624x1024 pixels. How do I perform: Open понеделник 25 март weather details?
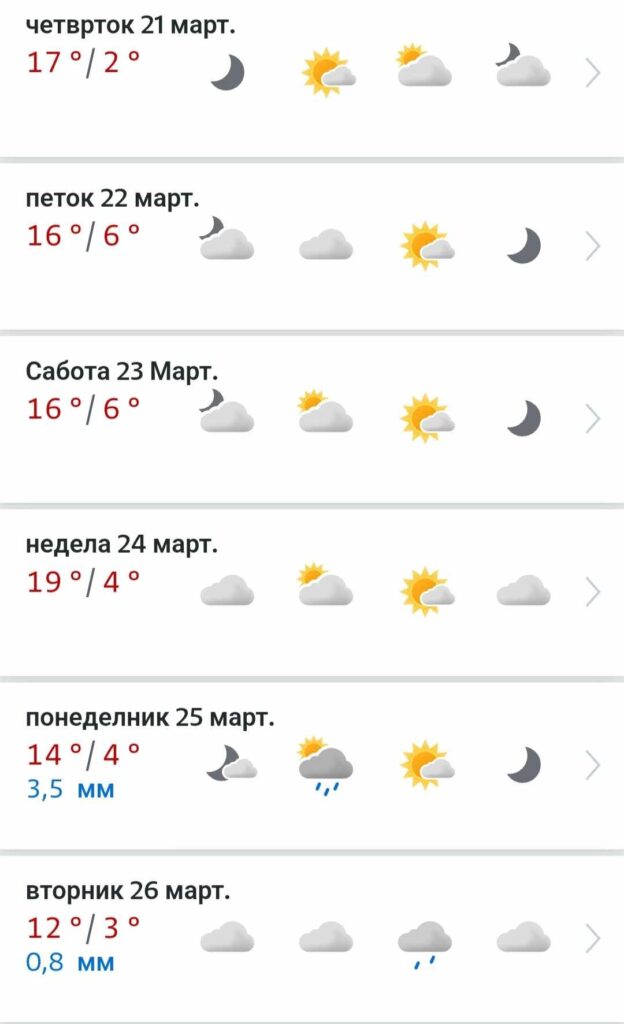click(x=592, y=766)
